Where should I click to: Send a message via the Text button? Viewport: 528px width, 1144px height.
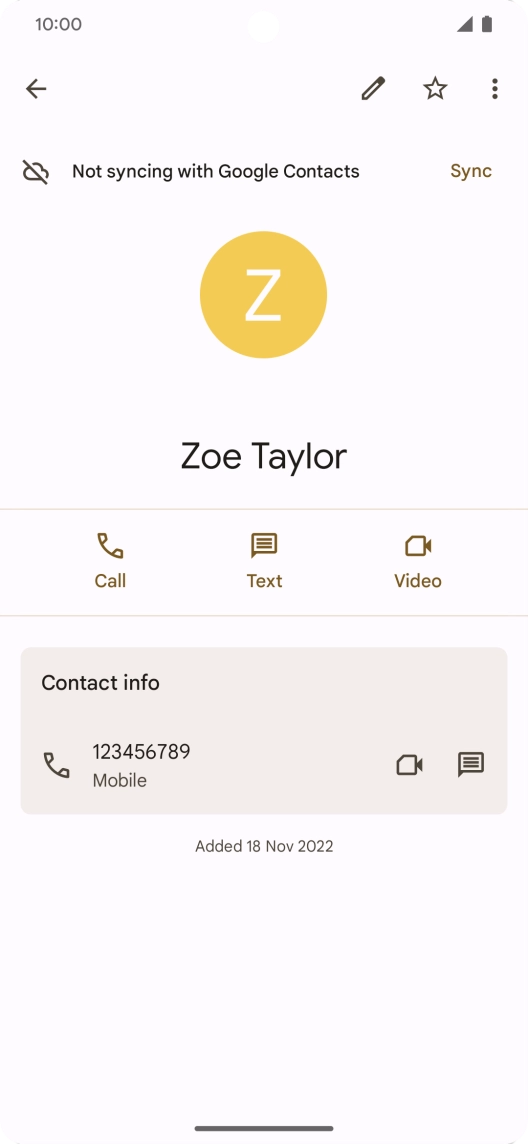pos(264,561)
